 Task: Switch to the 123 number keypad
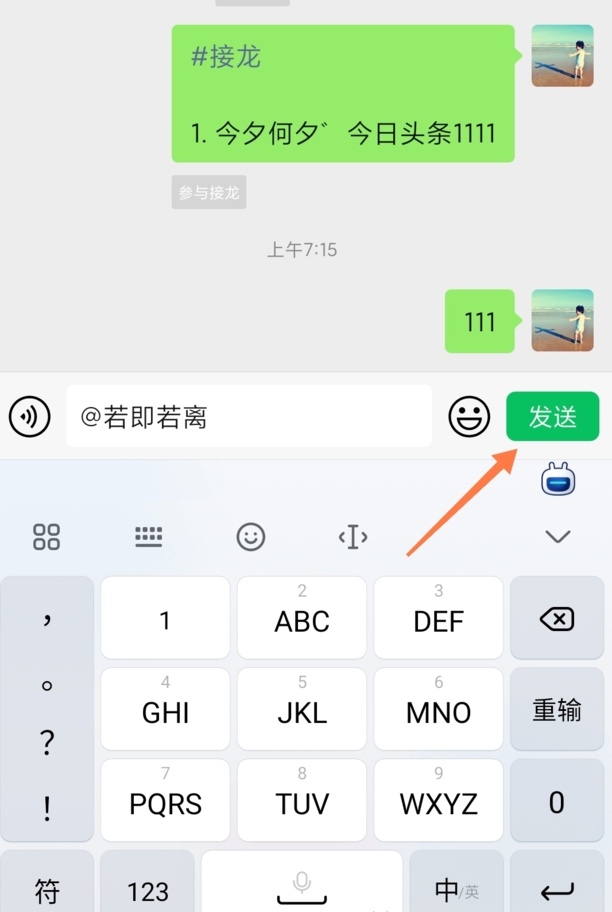pyautogui.click(x=148, y=888)
